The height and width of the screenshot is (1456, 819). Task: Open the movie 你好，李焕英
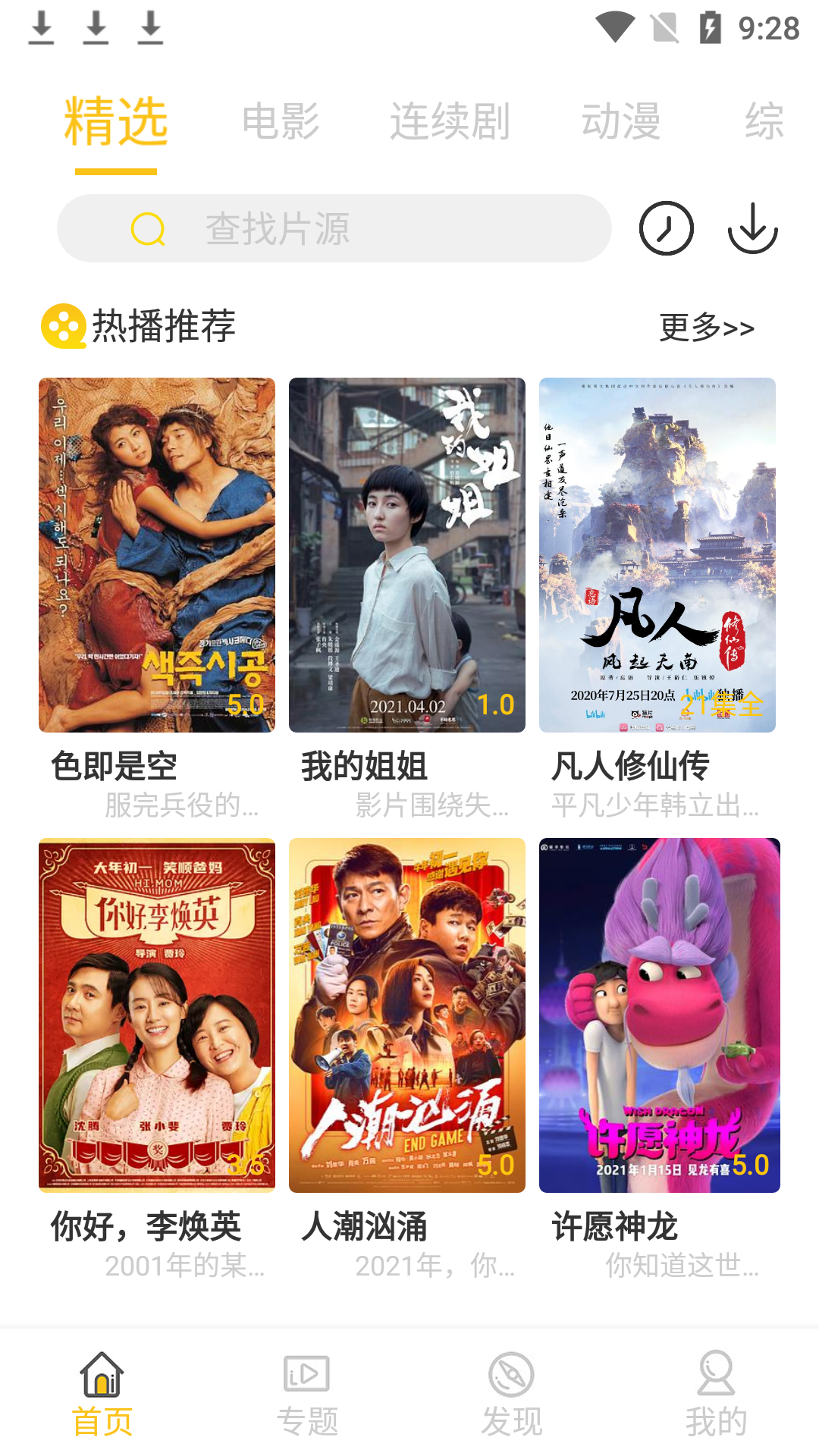pyautogui.click(x=157, y=1015)
